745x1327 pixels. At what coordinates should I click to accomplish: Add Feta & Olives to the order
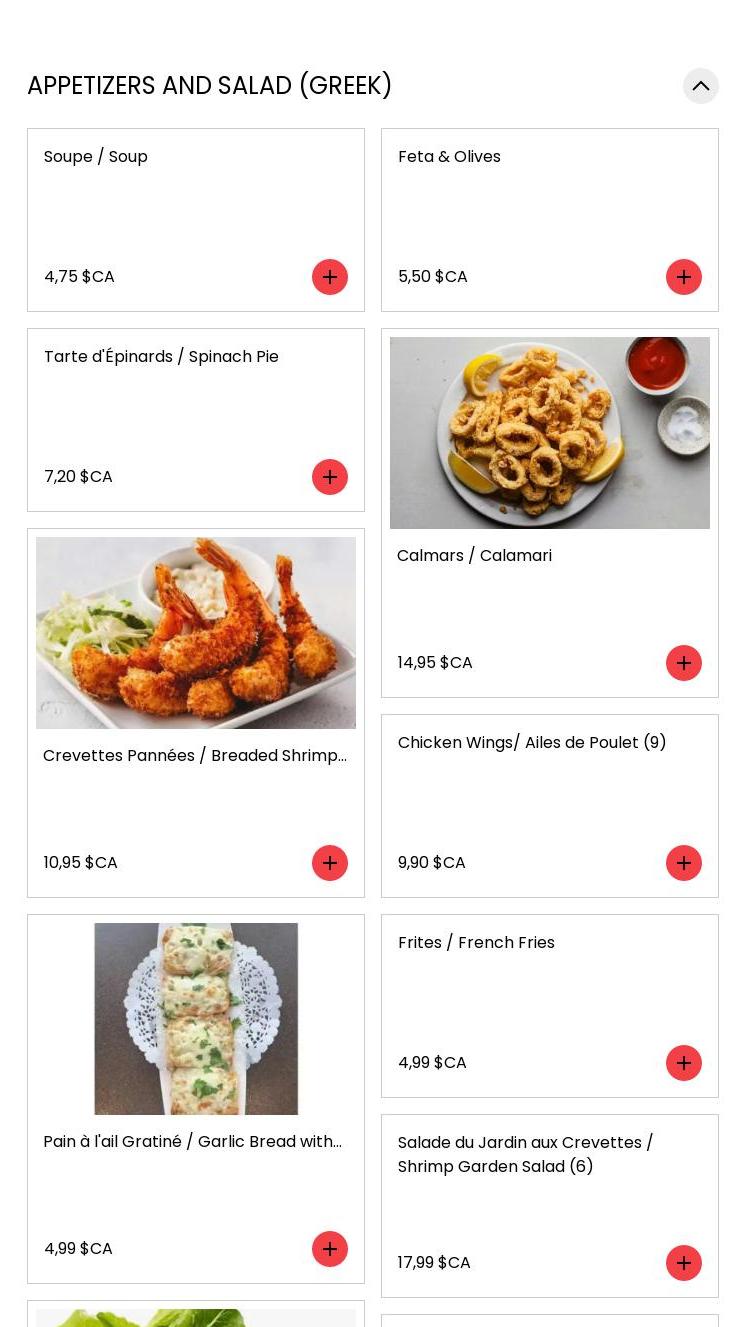tap(683, 277)
